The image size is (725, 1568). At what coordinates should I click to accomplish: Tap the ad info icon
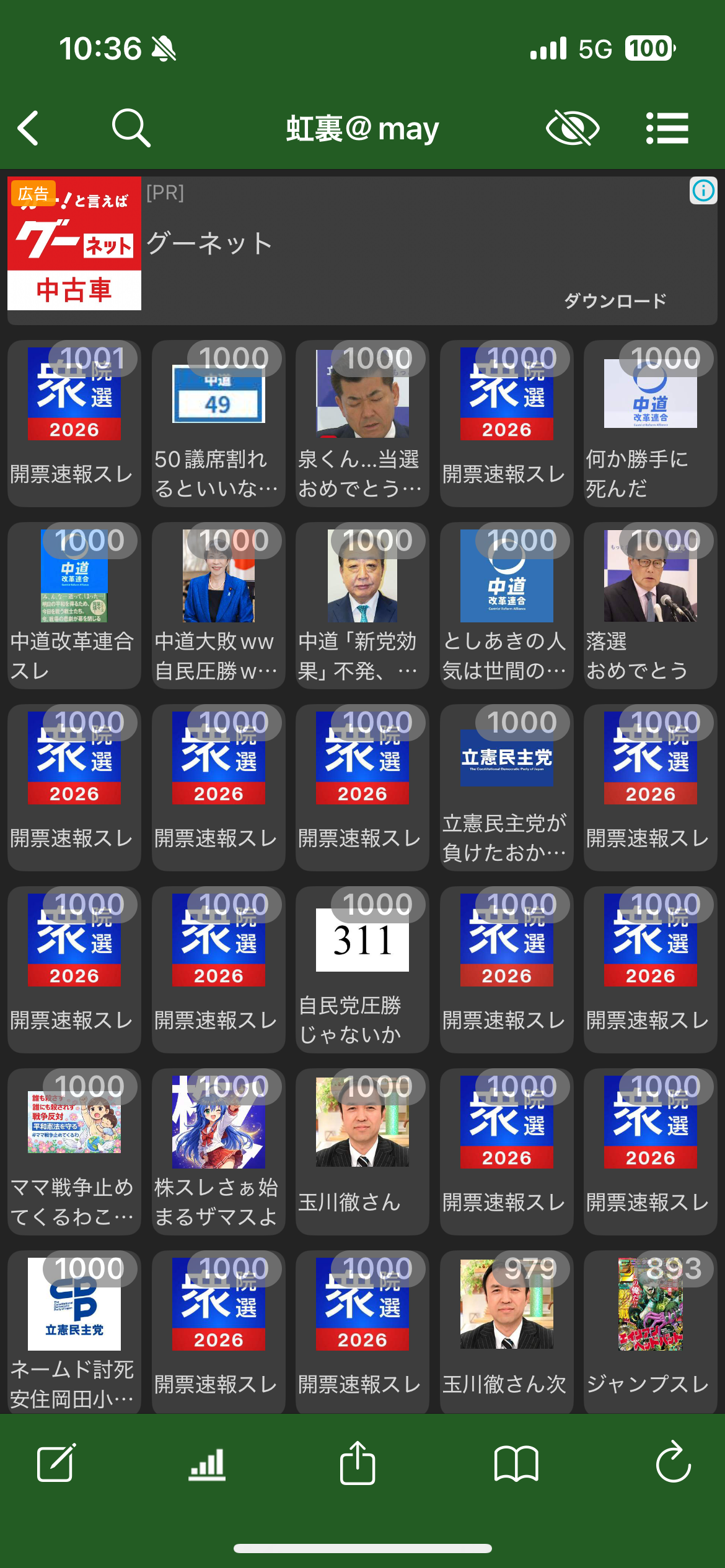coord(703,191)
